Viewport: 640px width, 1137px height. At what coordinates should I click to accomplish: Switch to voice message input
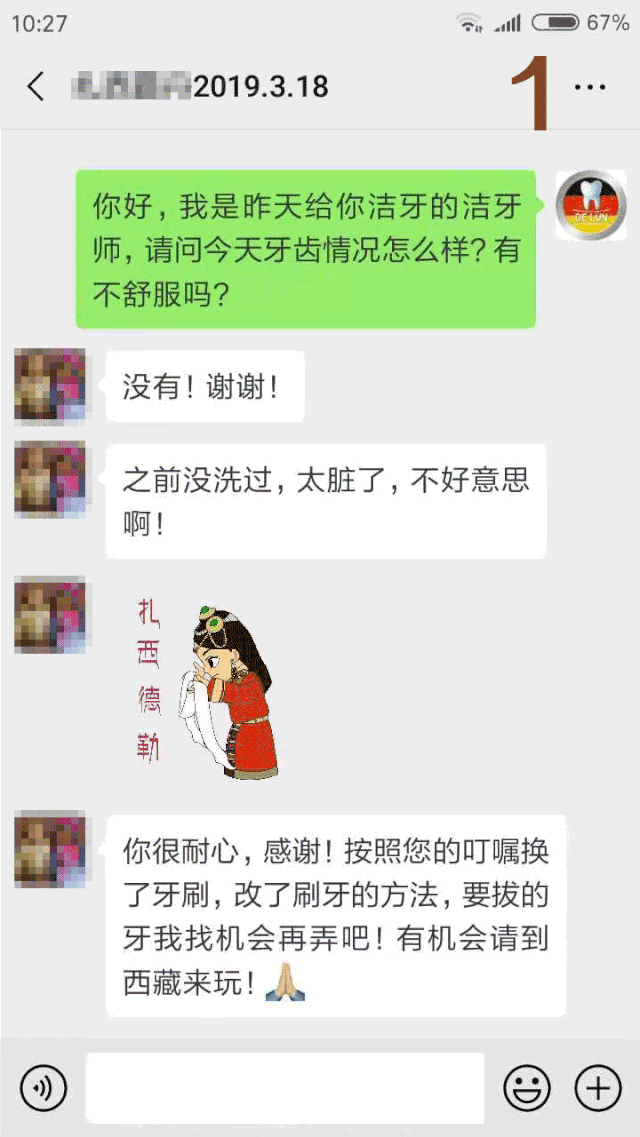[x=43, y=1086]
